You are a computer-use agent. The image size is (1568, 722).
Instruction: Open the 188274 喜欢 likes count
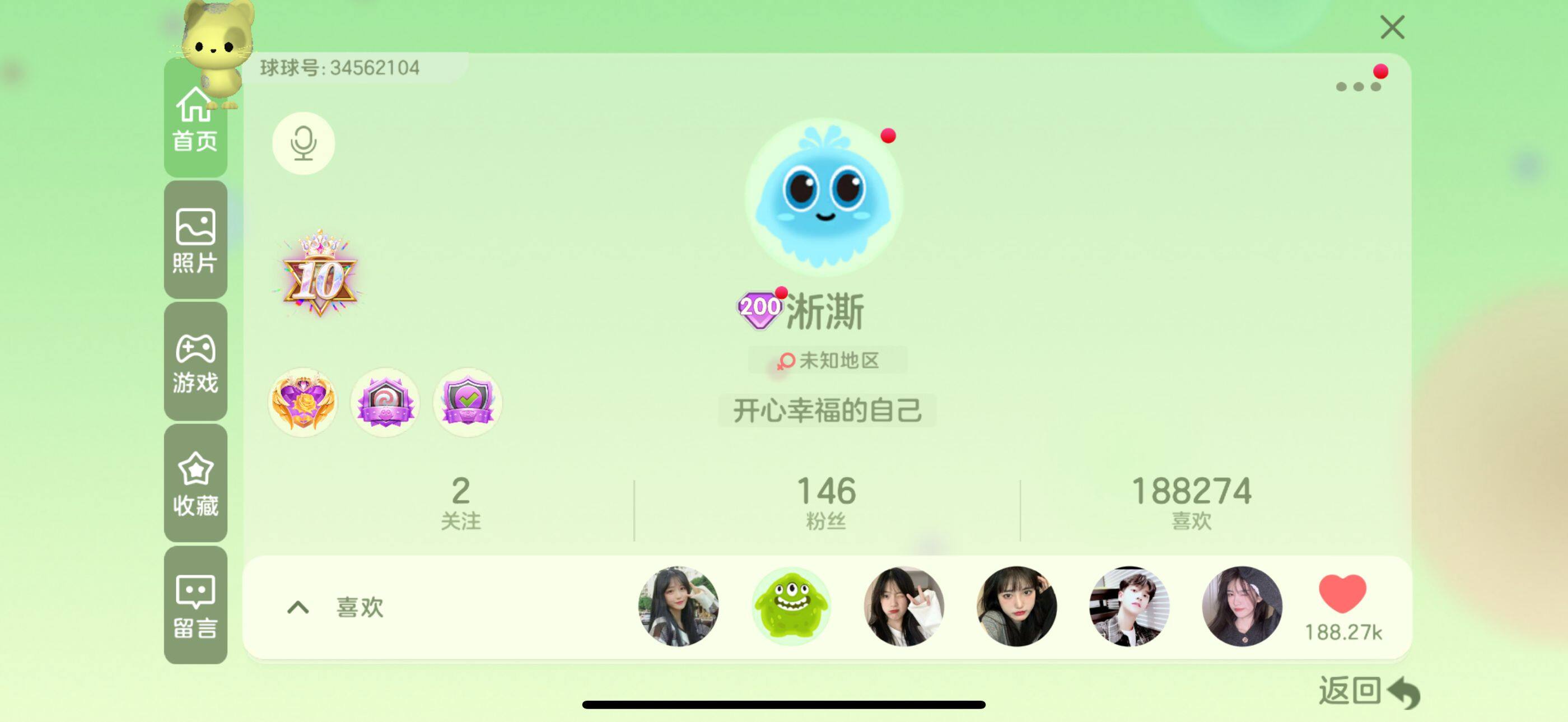point(1191,503)
